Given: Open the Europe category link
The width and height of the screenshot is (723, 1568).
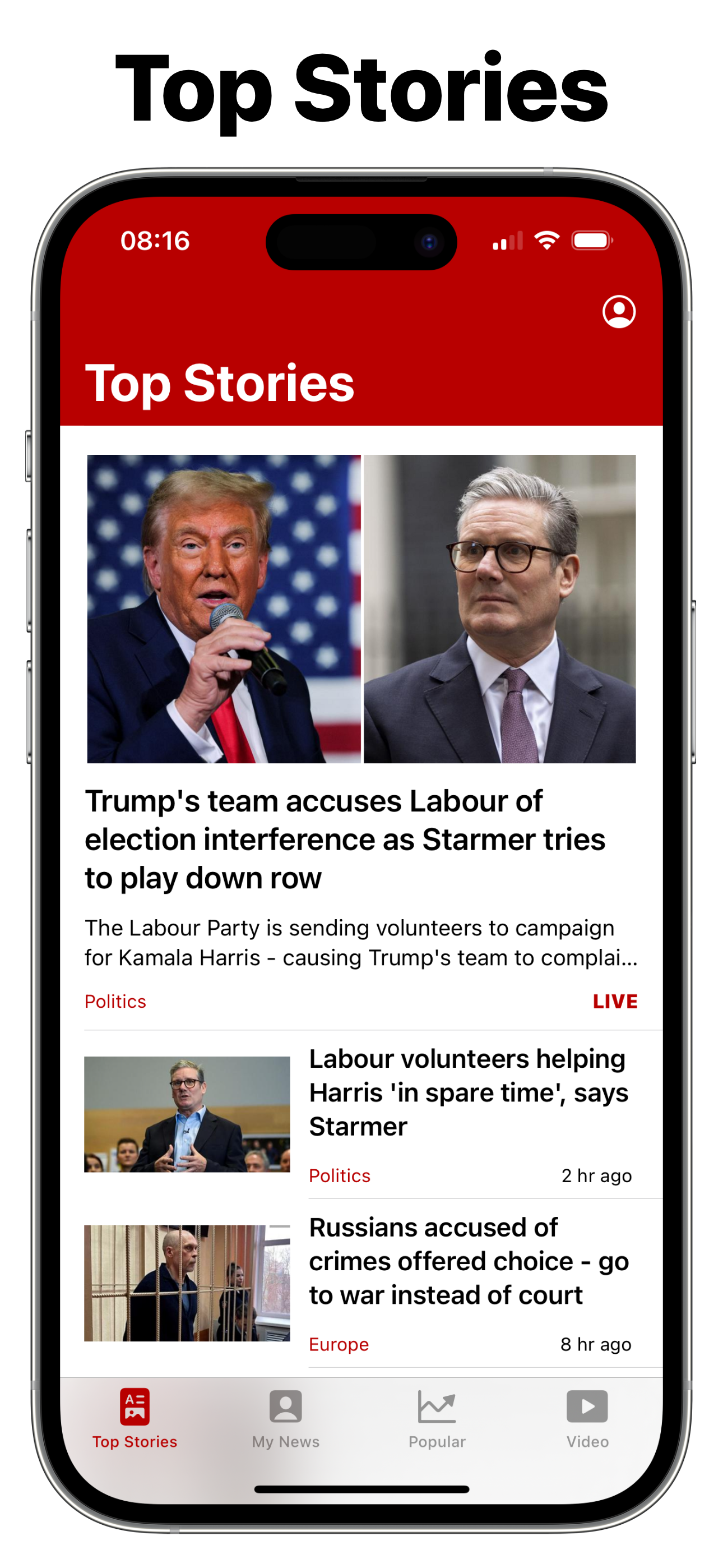Looking at the screenshot, I should click(339, 1344).
